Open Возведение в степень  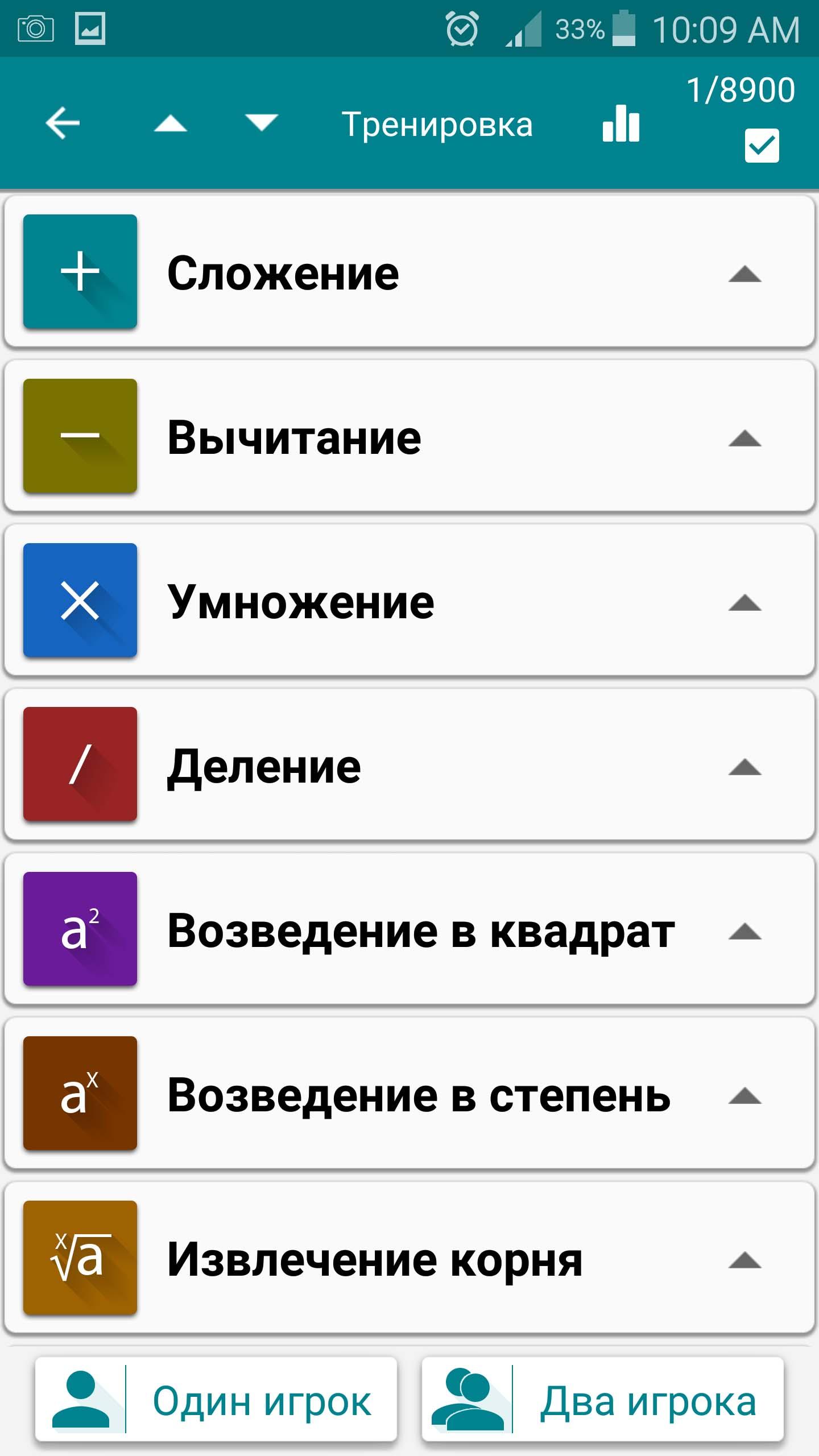pos(409,1093)
